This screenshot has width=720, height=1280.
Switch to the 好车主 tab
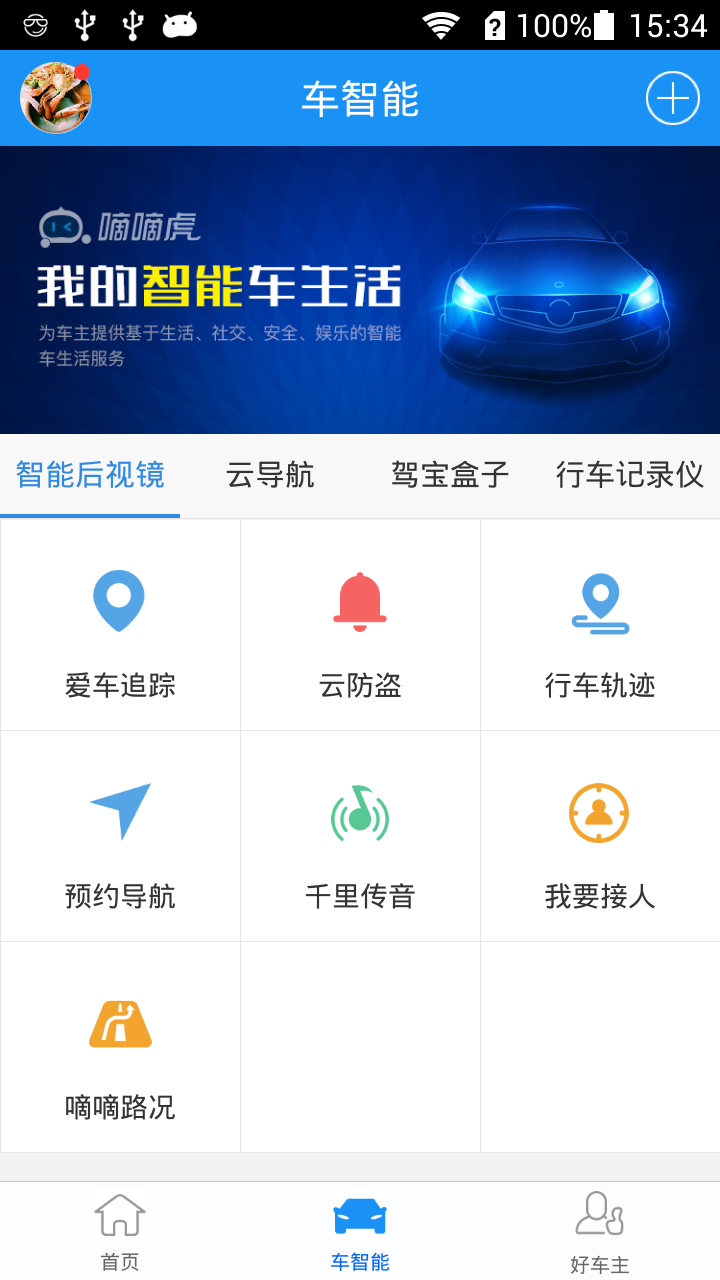pos(600,1232)
